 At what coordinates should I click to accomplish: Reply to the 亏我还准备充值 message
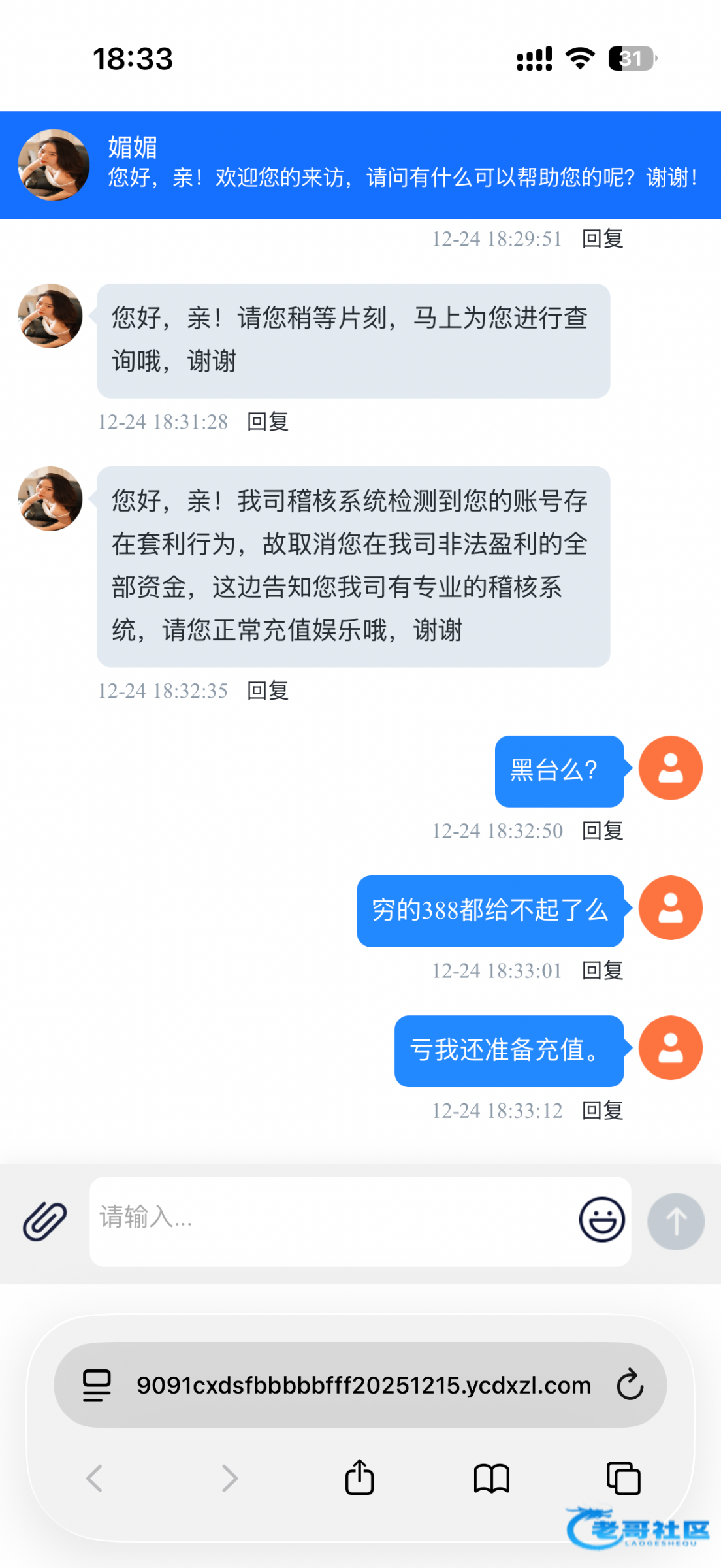pyautogui.click(x=602, y=1111)
